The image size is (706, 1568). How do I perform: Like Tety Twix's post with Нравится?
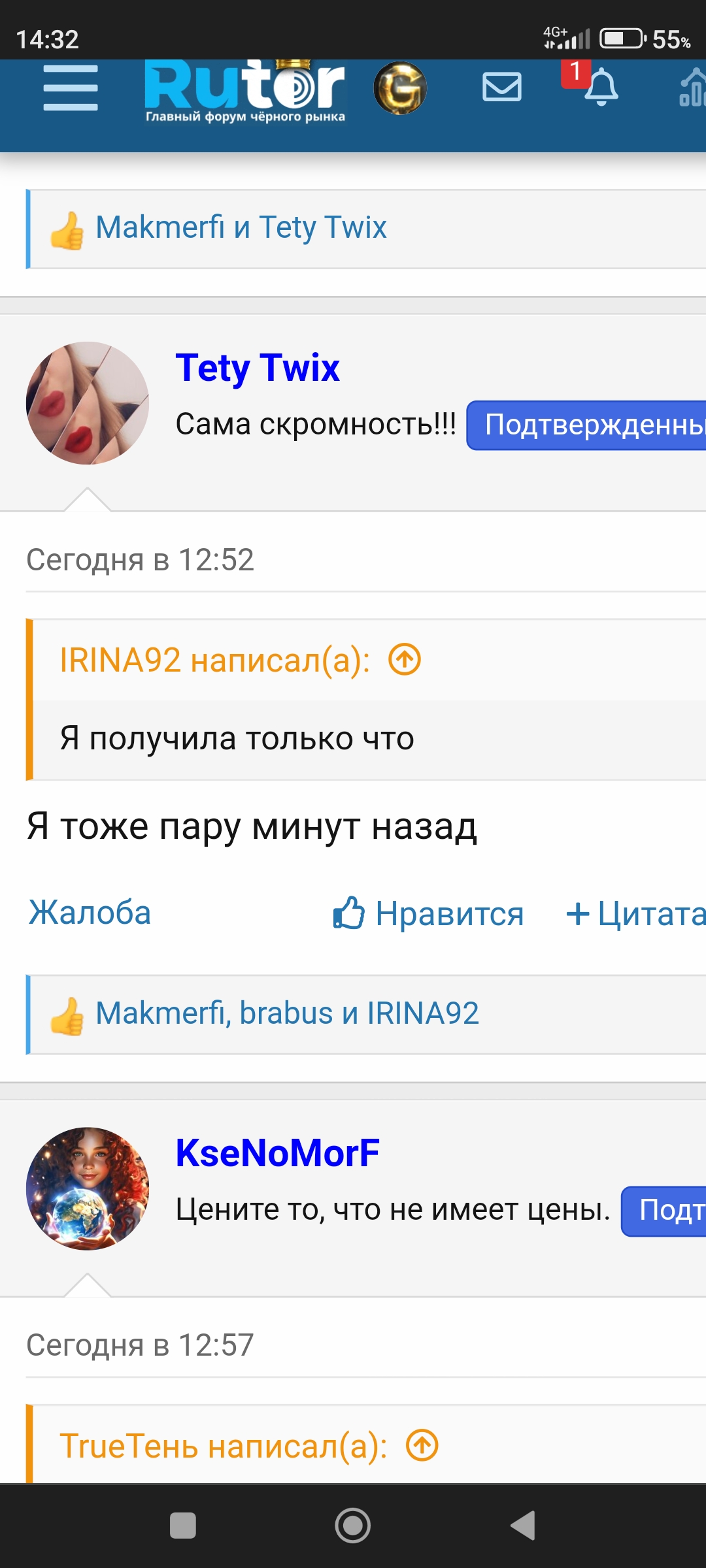click(x=429, y=913)
